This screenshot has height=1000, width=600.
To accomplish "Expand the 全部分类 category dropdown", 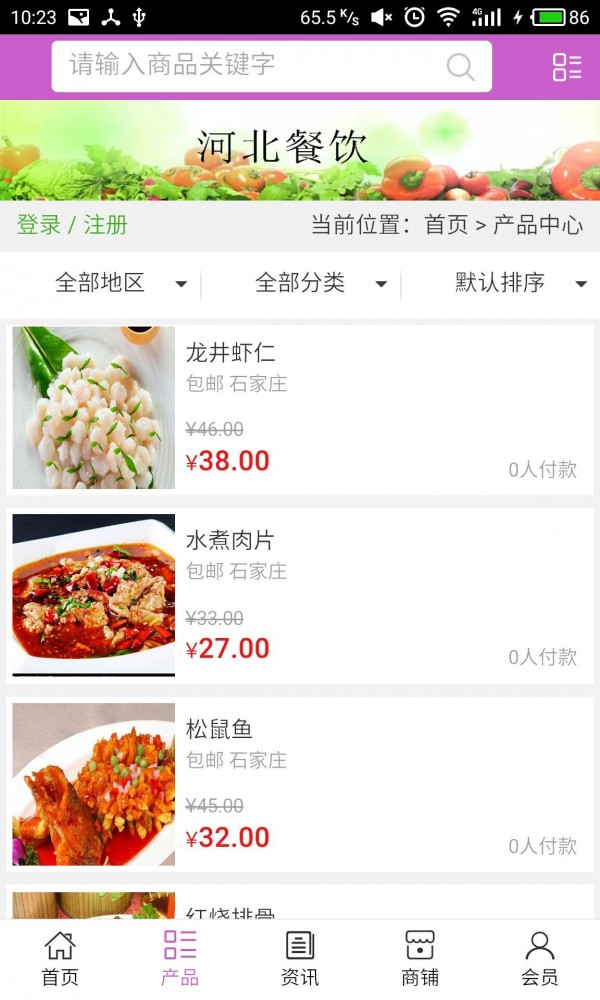I will point(320,283).
